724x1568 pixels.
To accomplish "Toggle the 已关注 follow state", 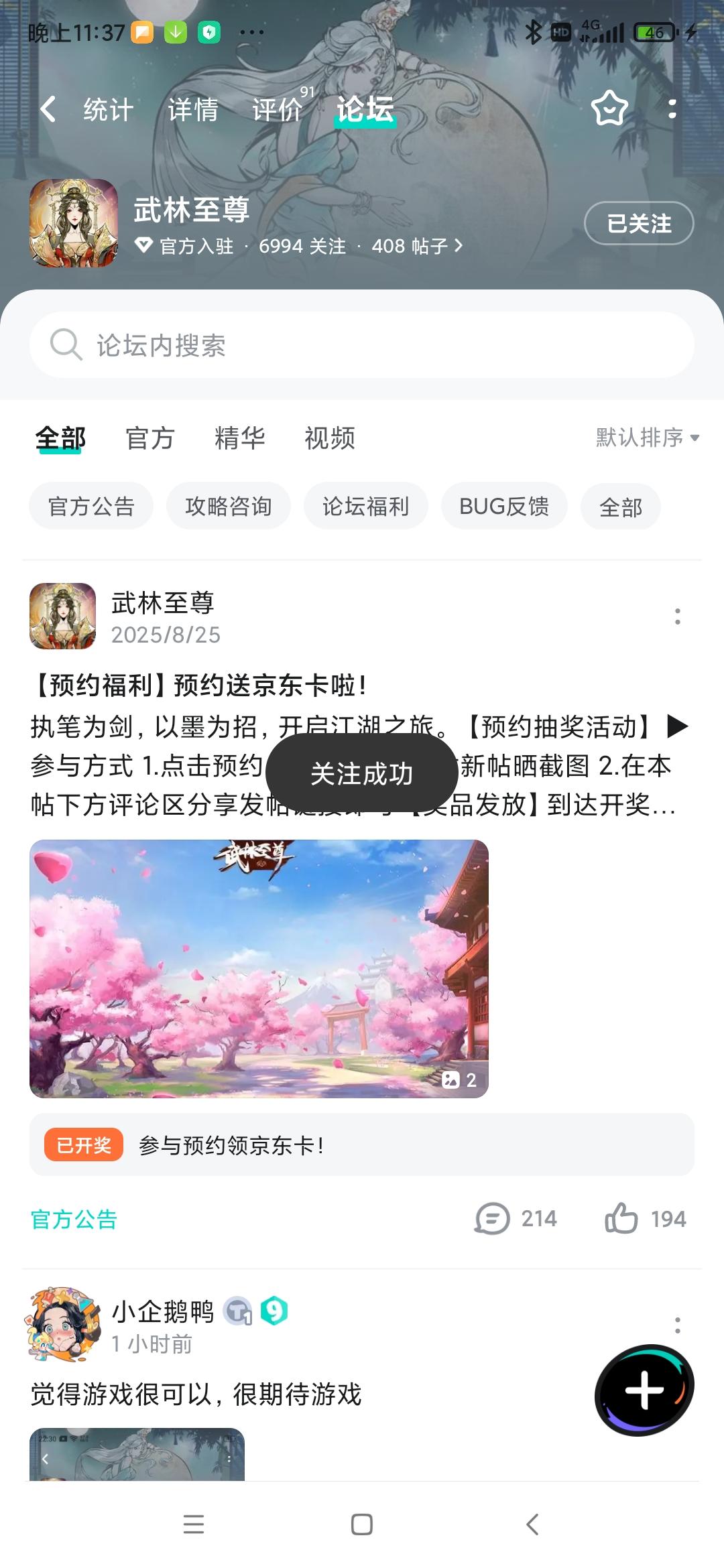I will 638,224.
